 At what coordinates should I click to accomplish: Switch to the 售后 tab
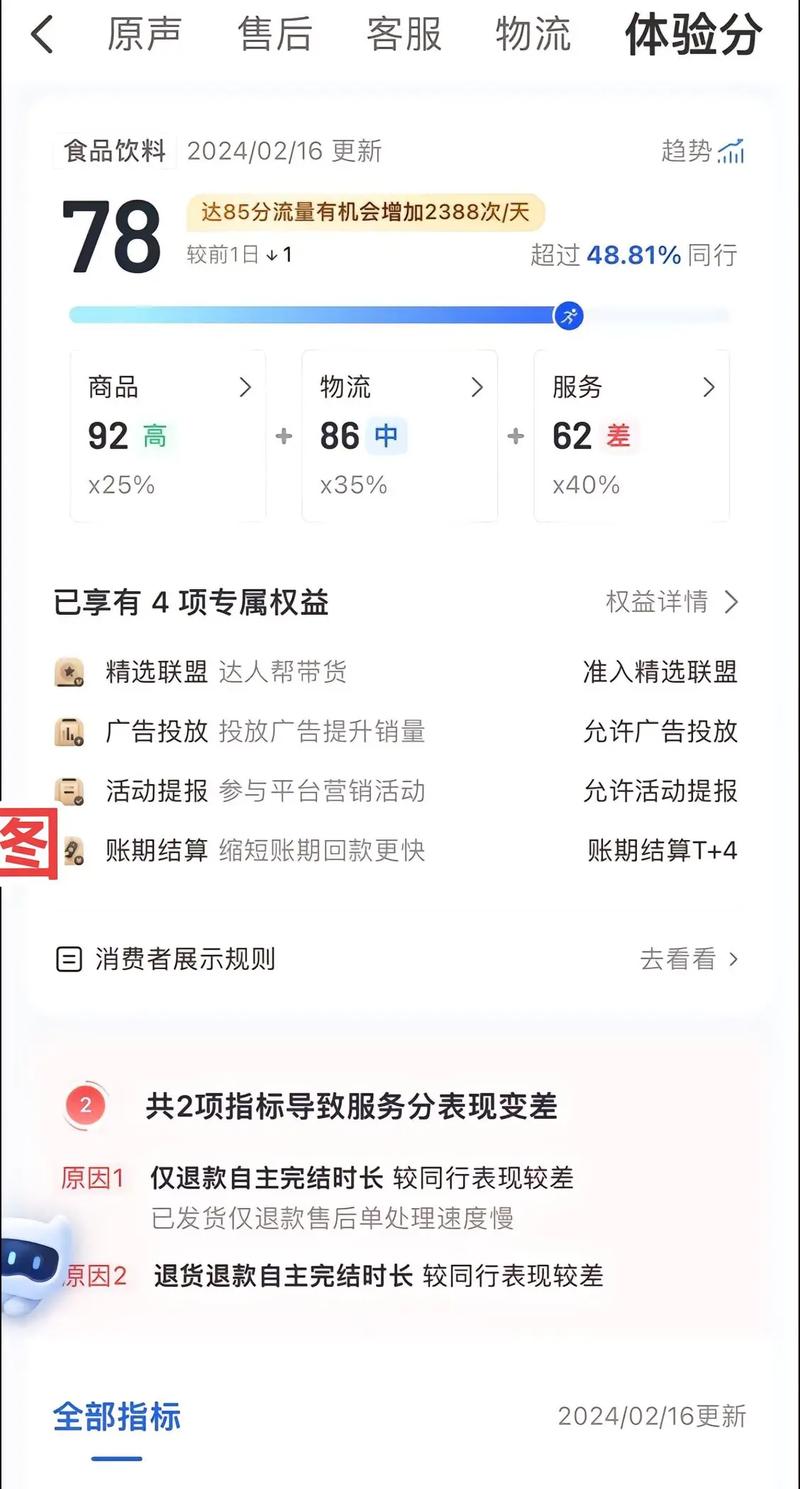click(275, 33)
